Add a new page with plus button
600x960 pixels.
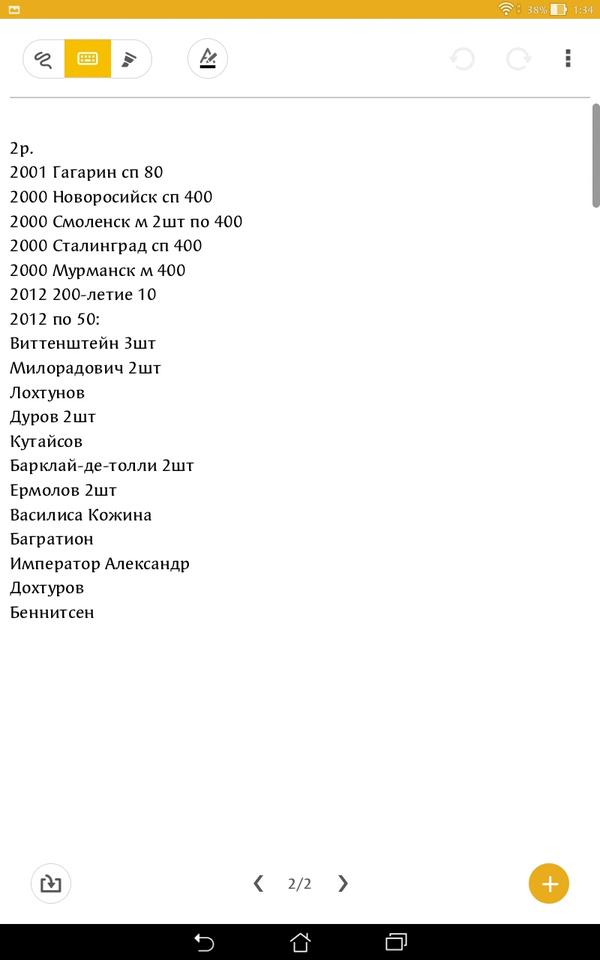548,883
